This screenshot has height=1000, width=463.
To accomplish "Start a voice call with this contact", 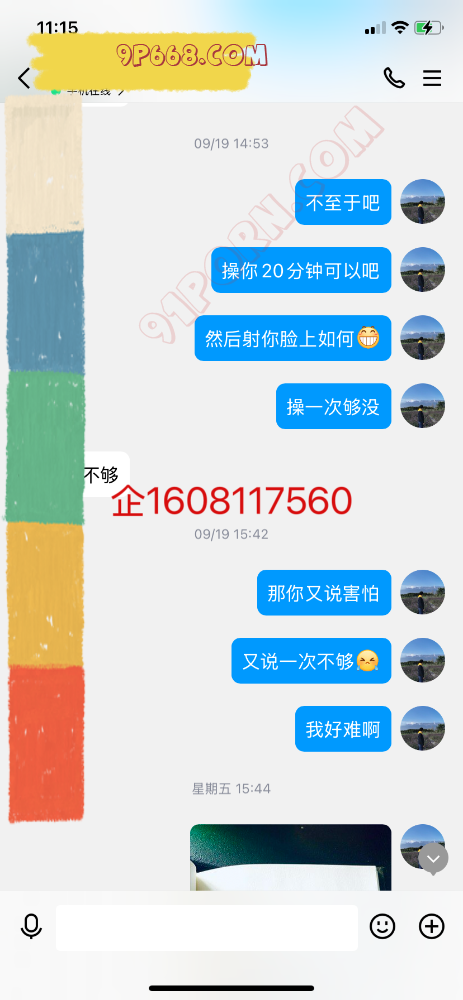I will point(394,78).
